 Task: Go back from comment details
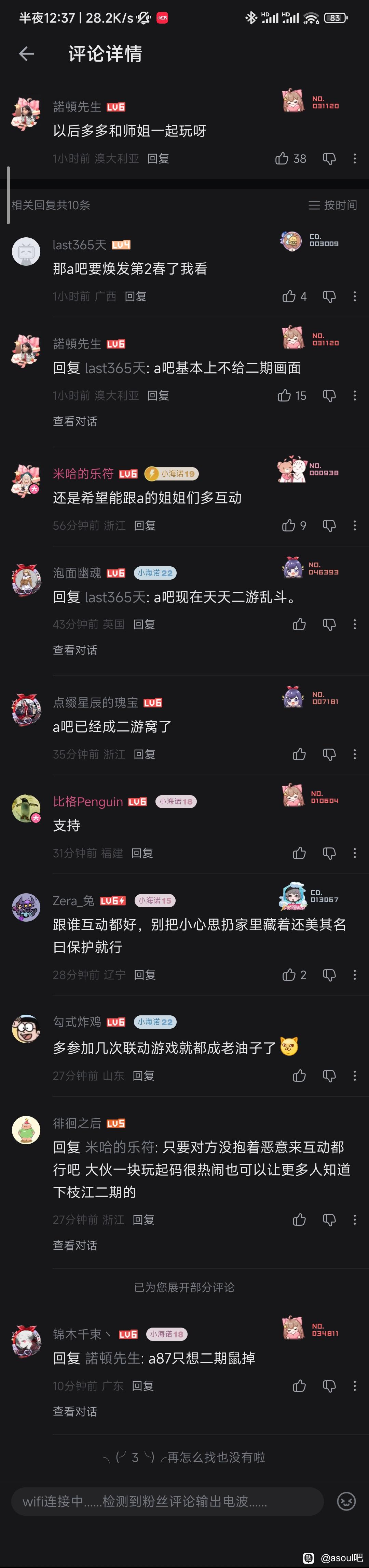[26, 54]
